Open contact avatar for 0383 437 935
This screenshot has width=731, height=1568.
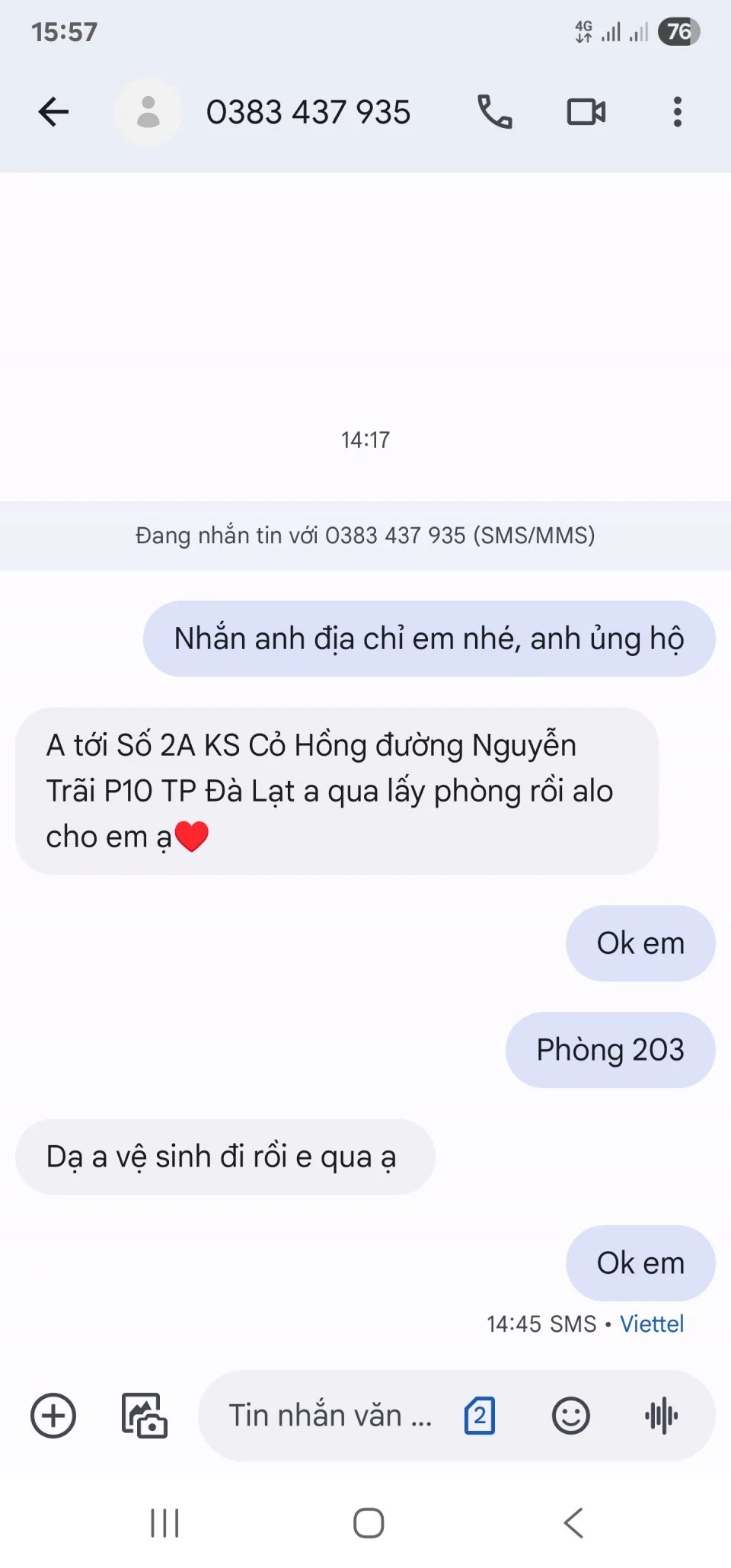(x=148, y=112)
